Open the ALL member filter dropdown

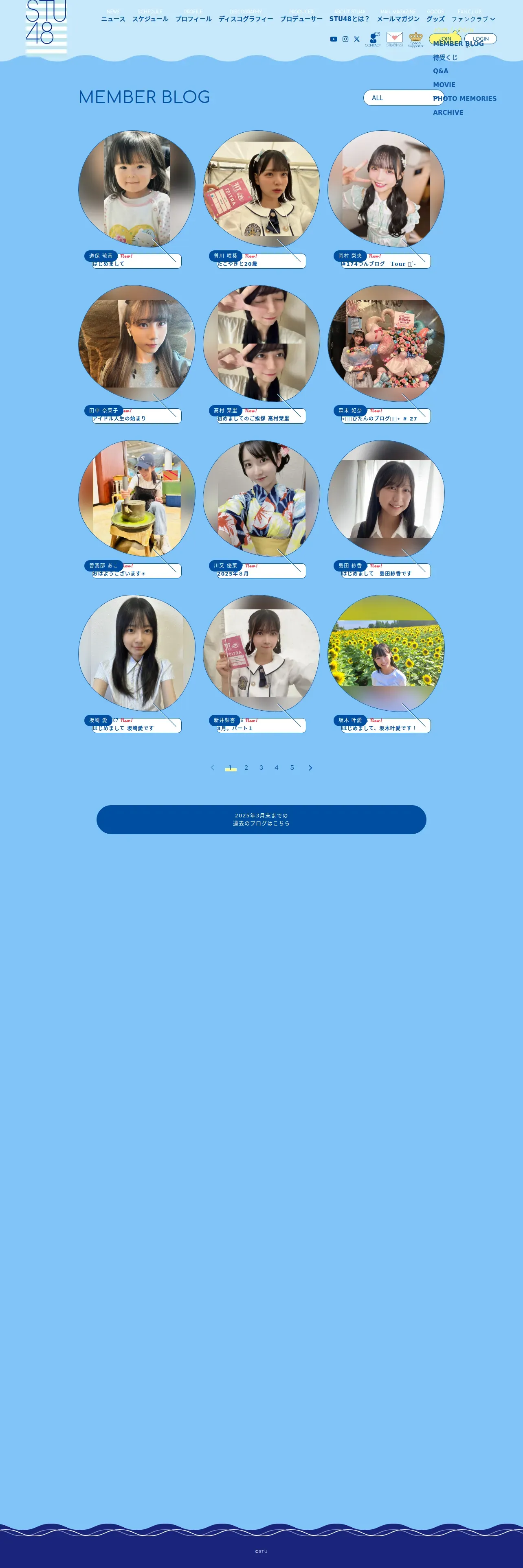403,97
